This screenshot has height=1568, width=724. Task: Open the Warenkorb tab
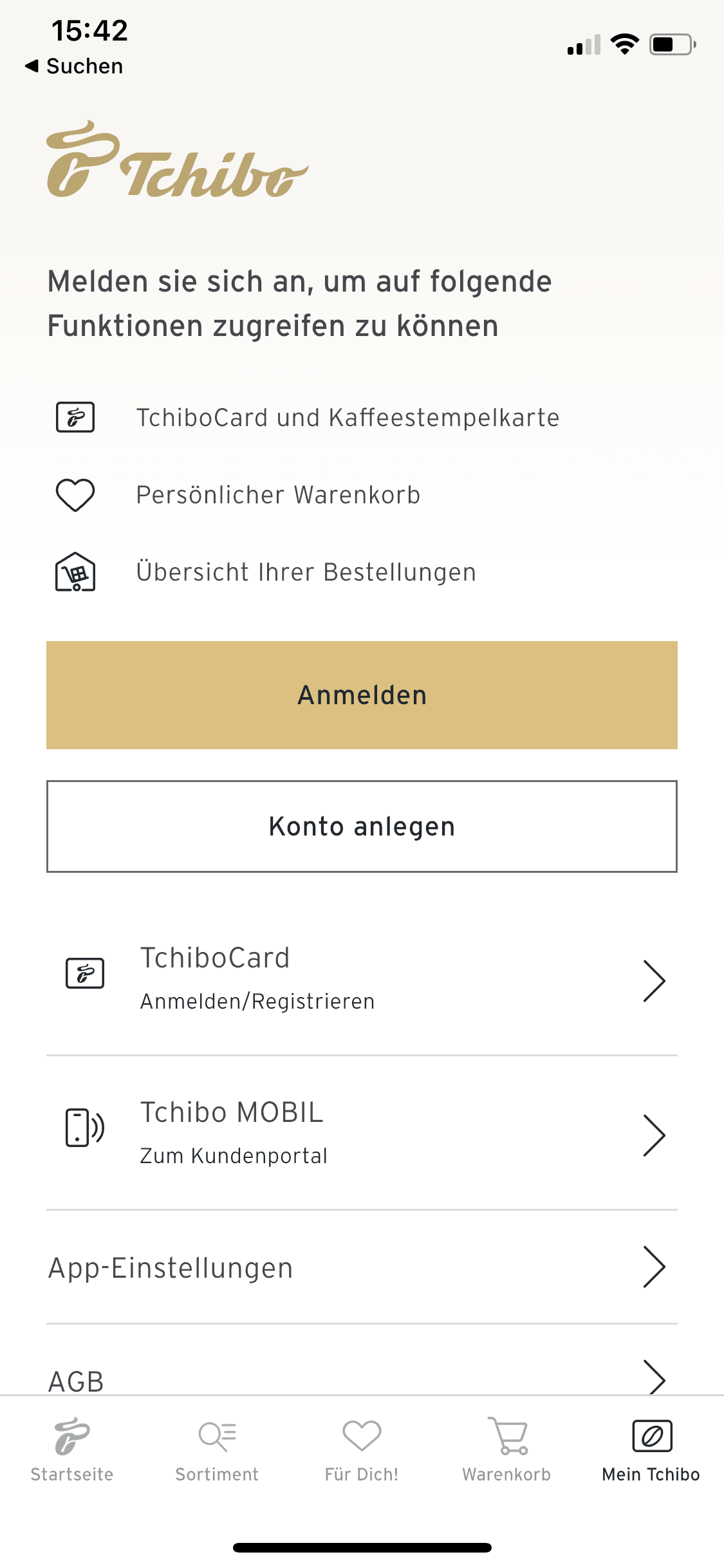click(x=506, y=1450)
